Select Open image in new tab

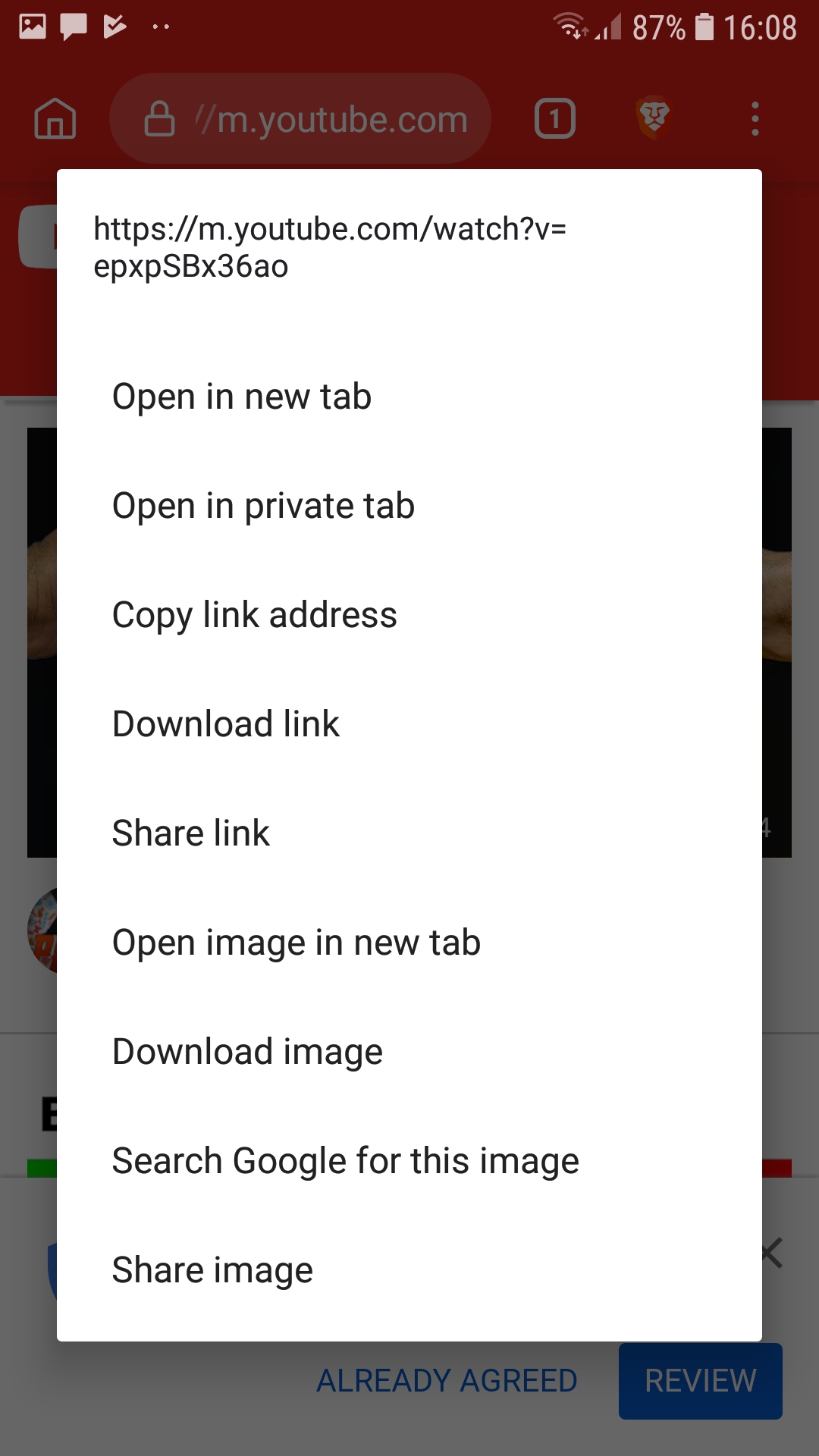pos(409,943)
